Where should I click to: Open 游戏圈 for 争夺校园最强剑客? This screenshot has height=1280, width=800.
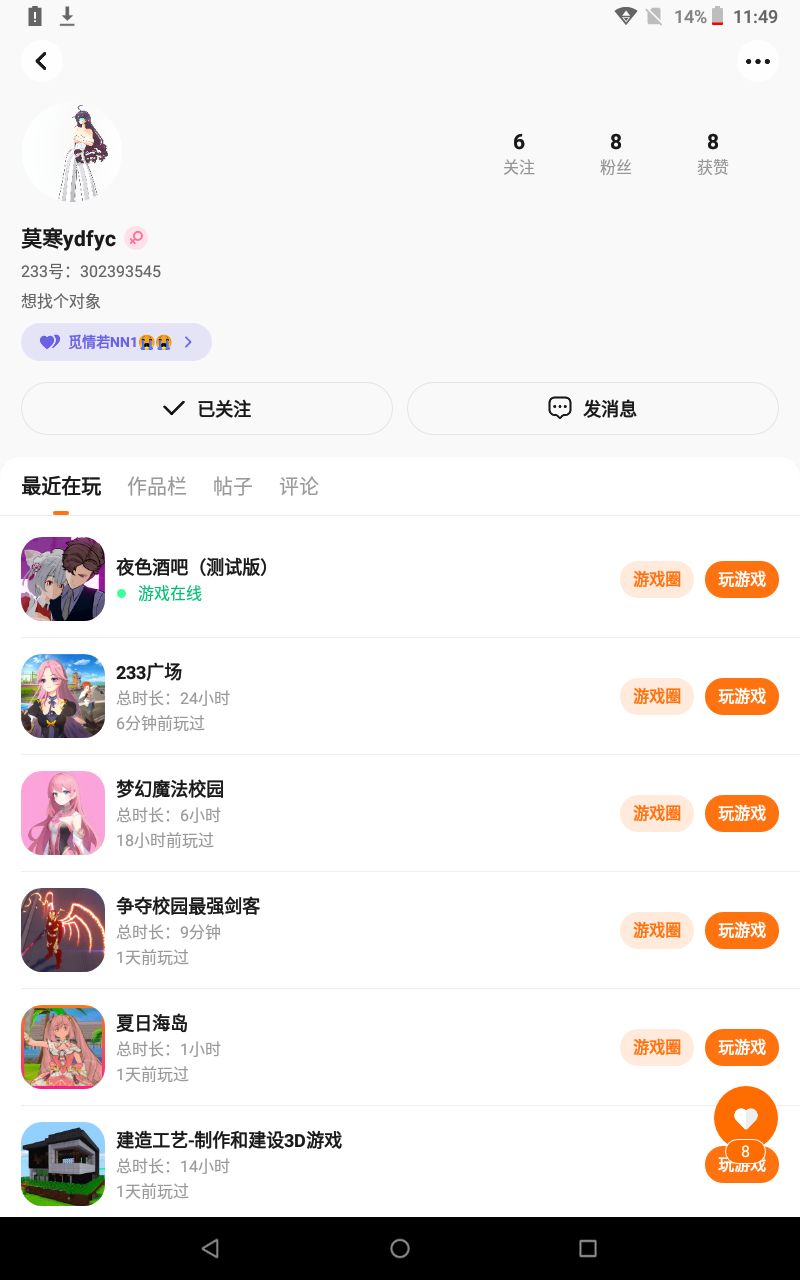(x=656, y=930)
